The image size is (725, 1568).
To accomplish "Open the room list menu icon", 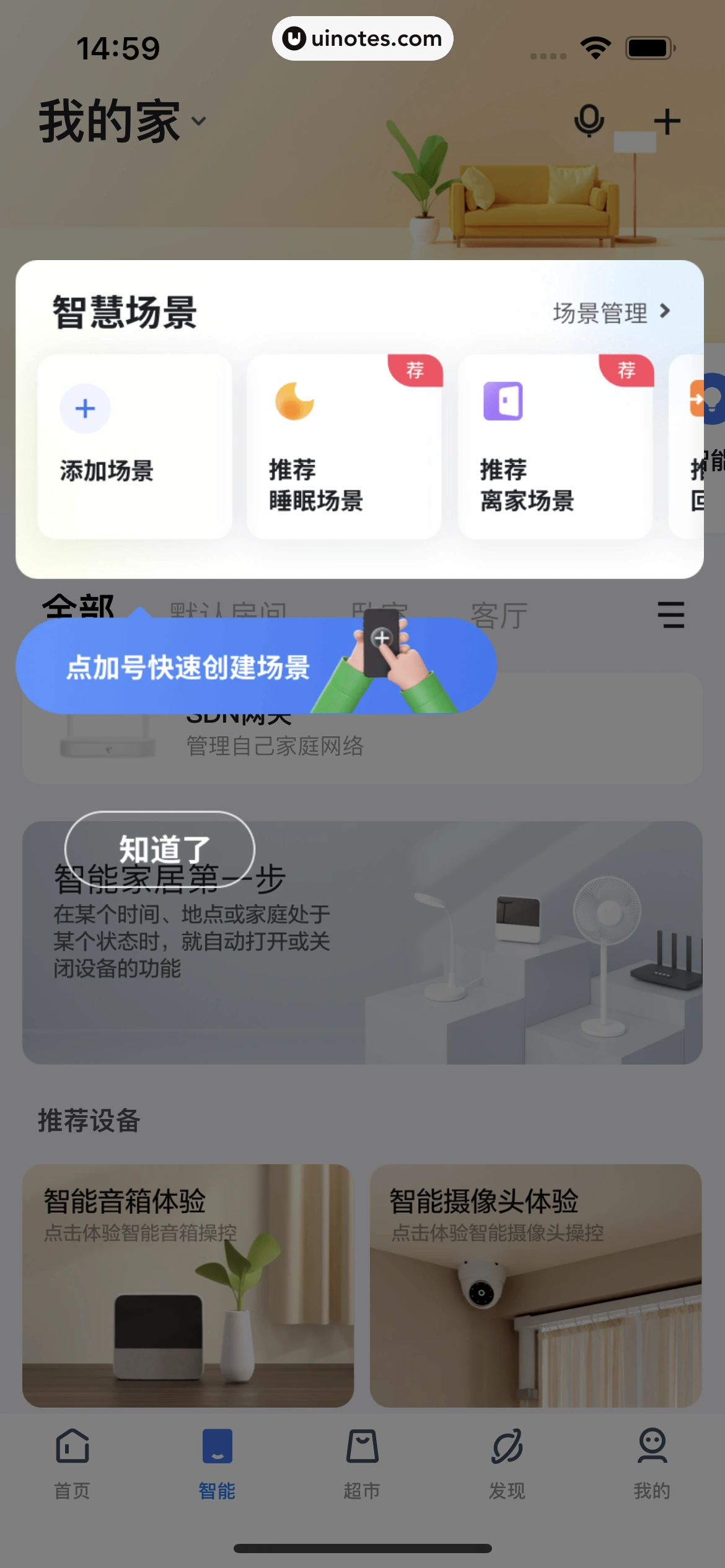I will (670, 615).
